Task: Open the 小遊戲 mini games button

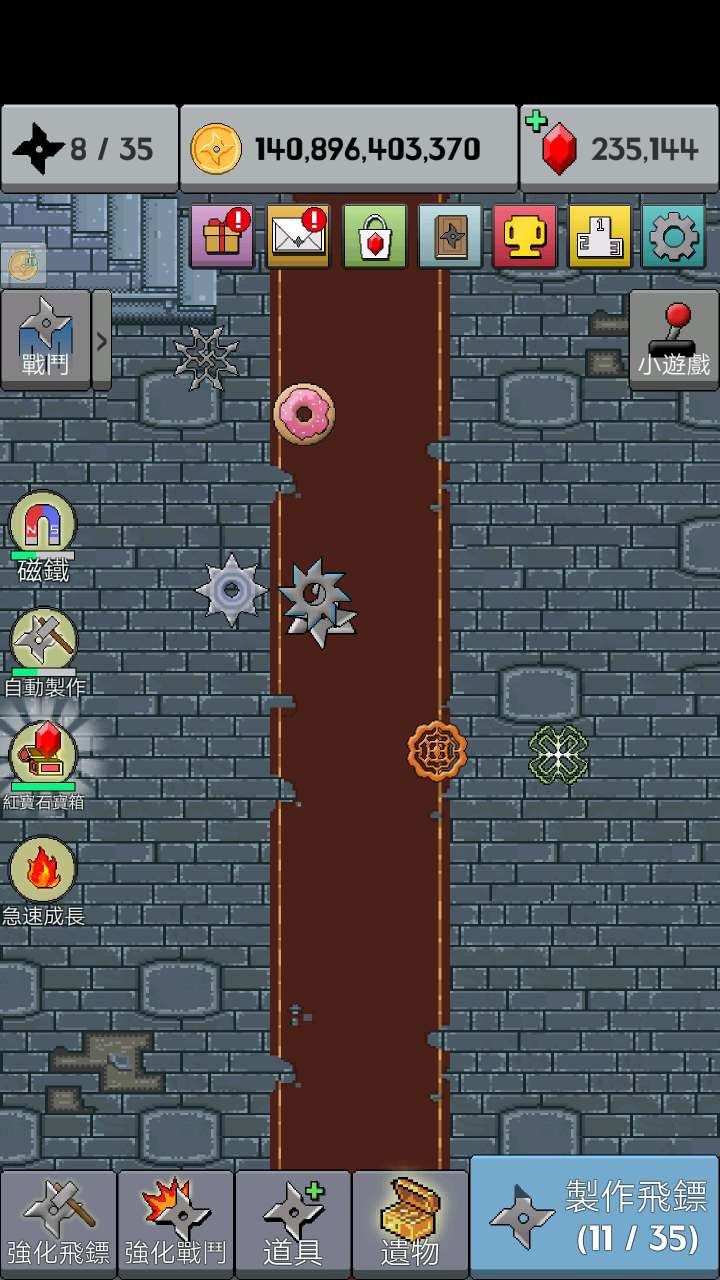Action: pyautogui.click(x=674, y=340)
